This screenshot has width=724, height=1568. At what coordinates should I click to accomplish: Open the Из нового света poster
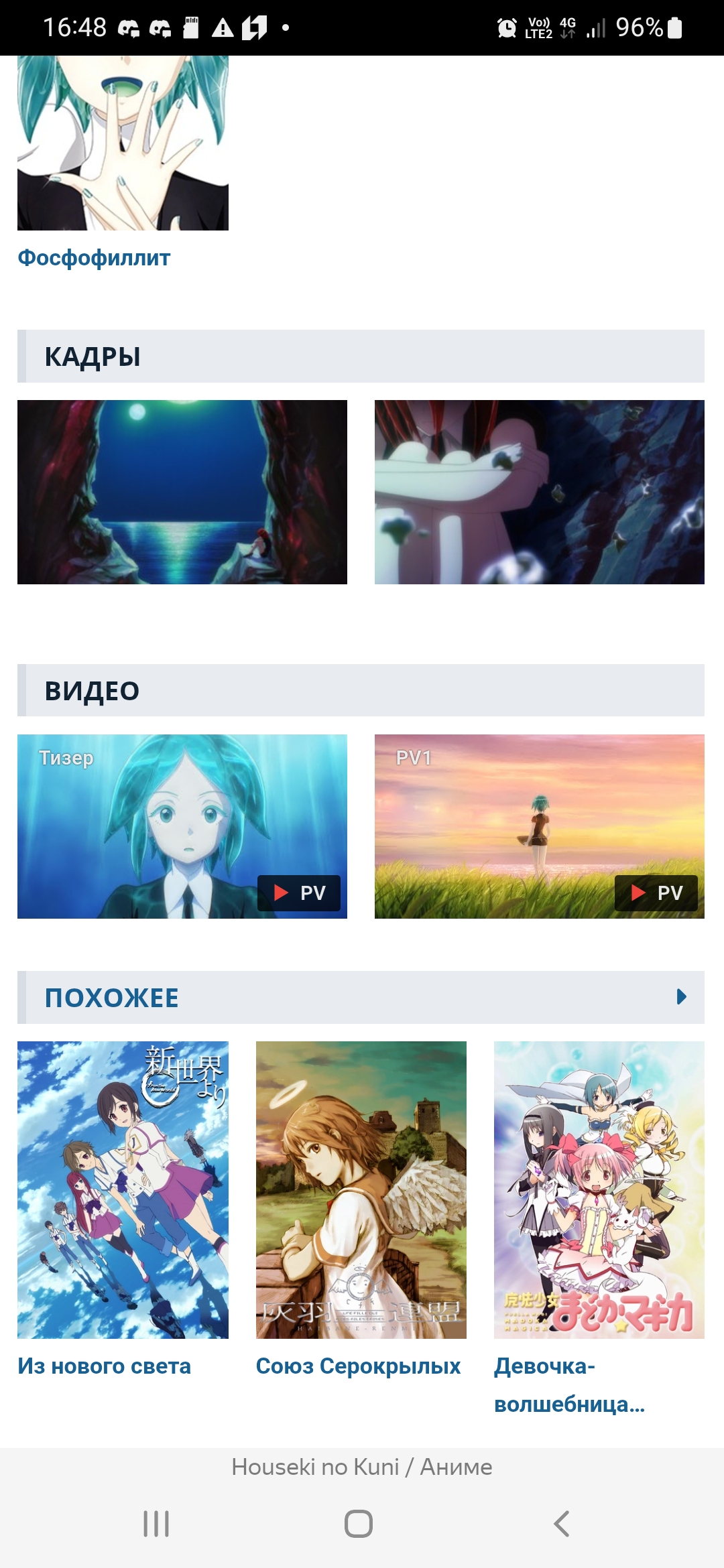[x=123, y=1189]
